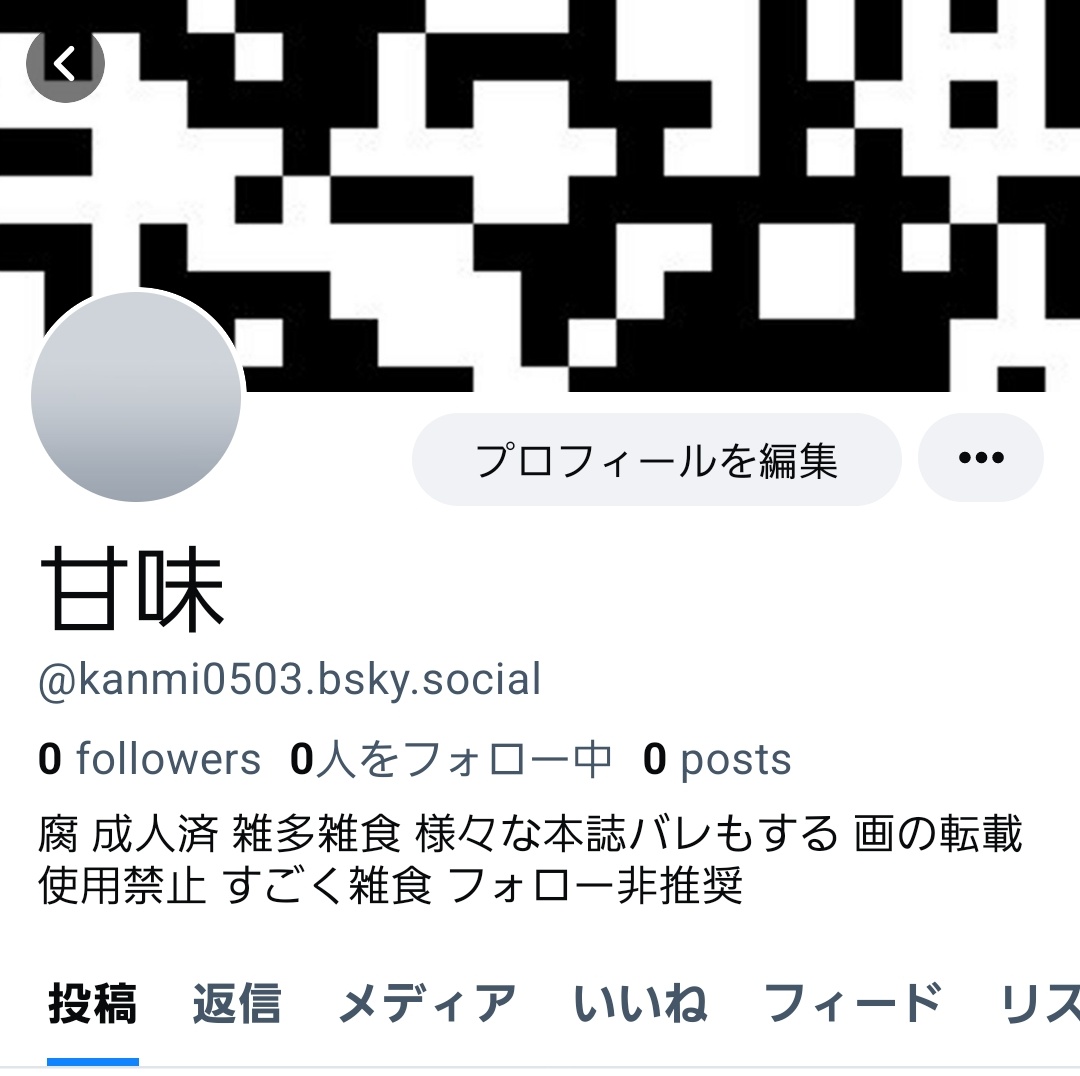Show the いいね likes tab

[641, 1004]
